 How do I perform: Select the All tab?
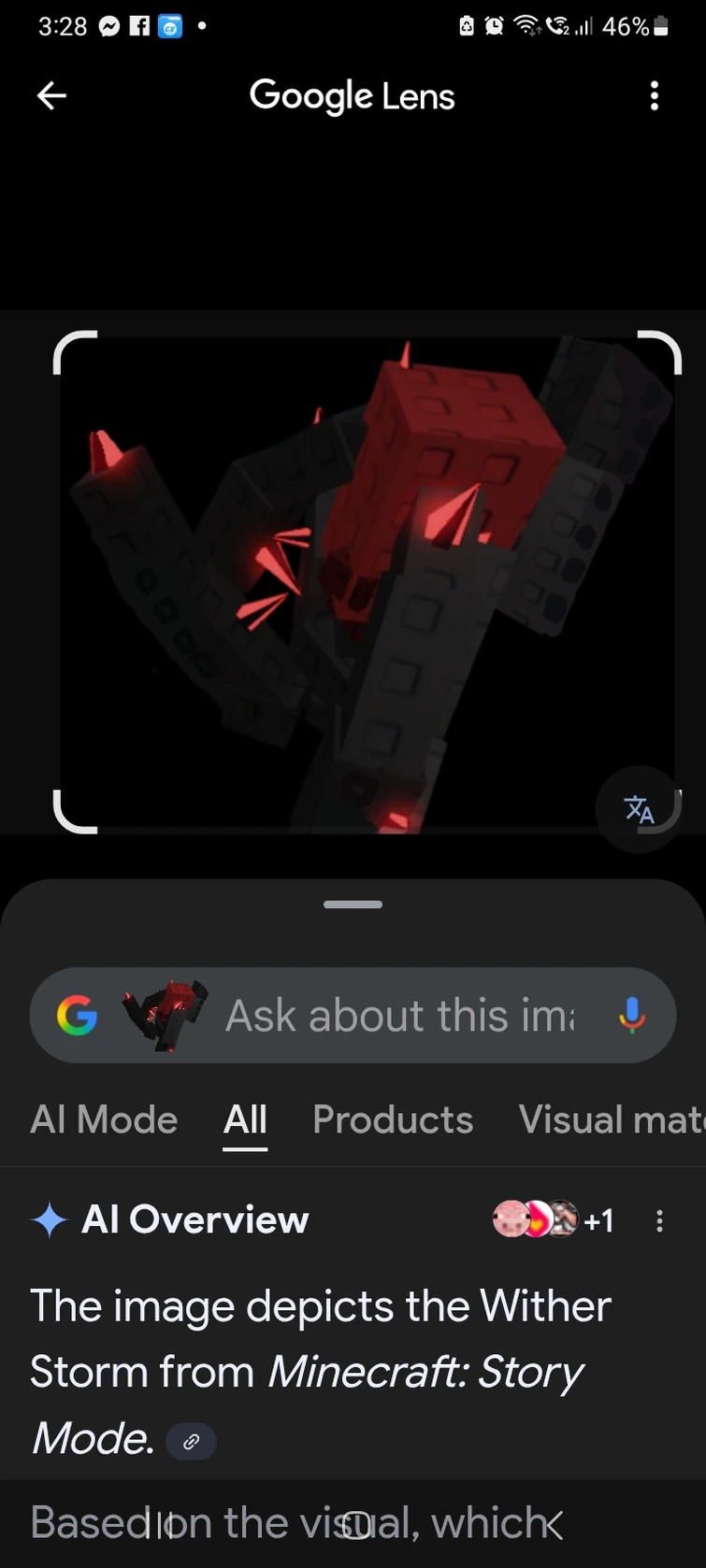(x=245, y=1119)
